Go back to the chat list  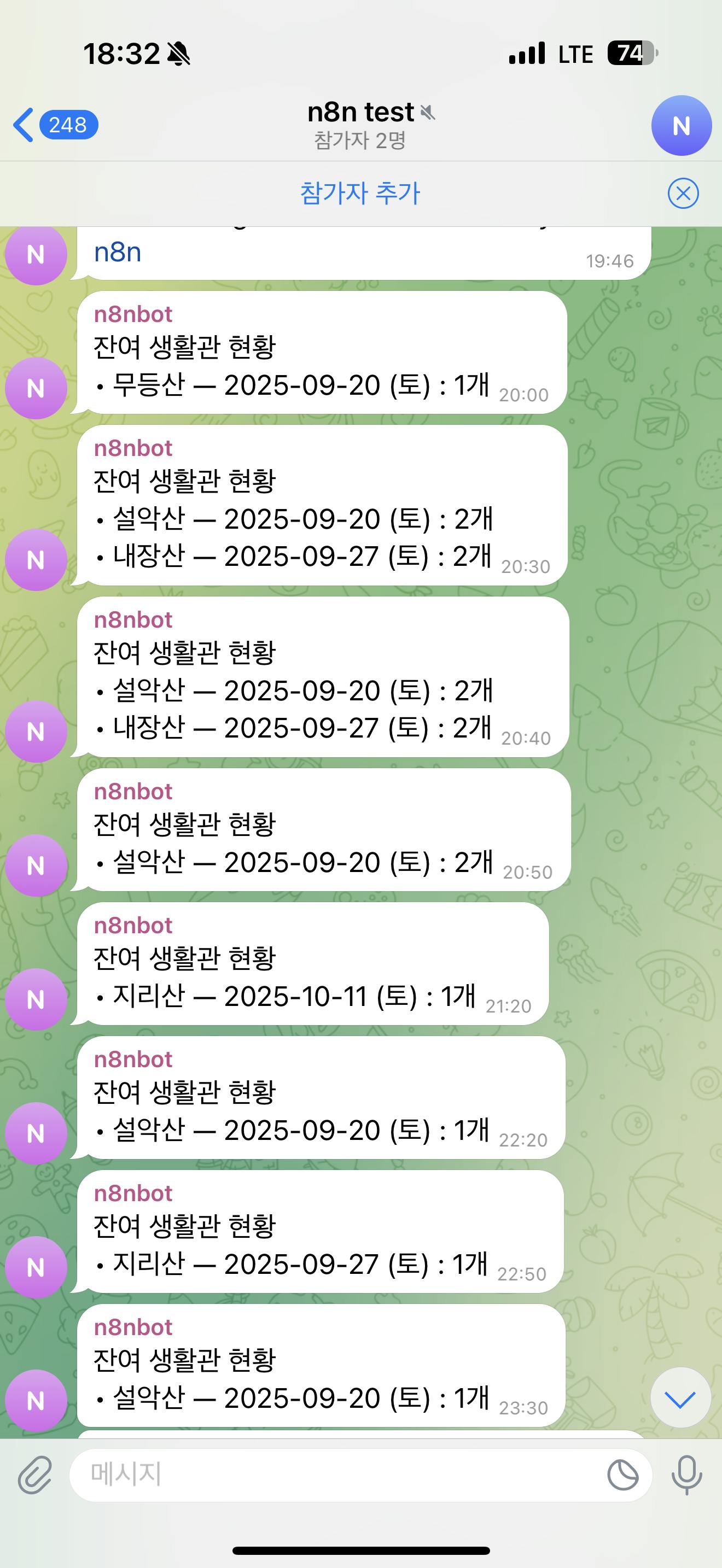[54, 125]
